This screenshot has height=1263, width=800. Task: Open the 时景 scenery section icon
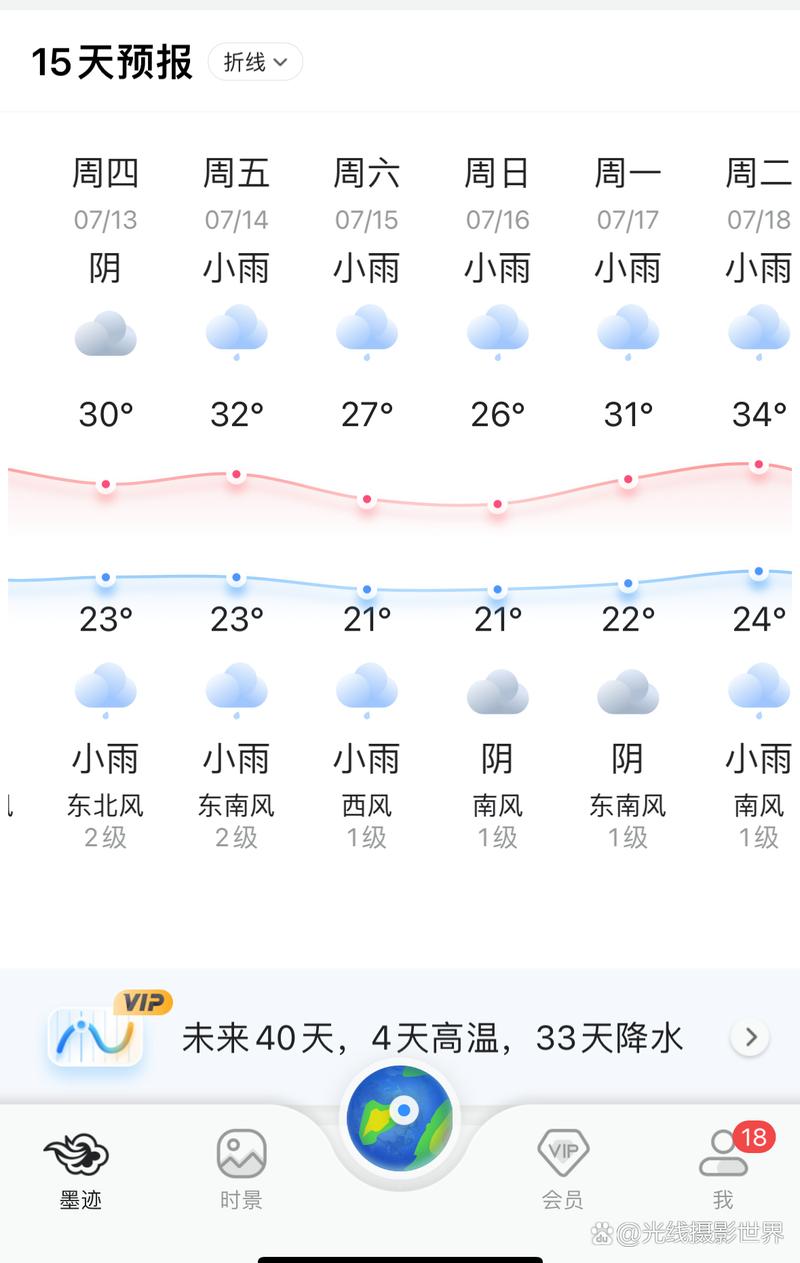click(240, 1157)
